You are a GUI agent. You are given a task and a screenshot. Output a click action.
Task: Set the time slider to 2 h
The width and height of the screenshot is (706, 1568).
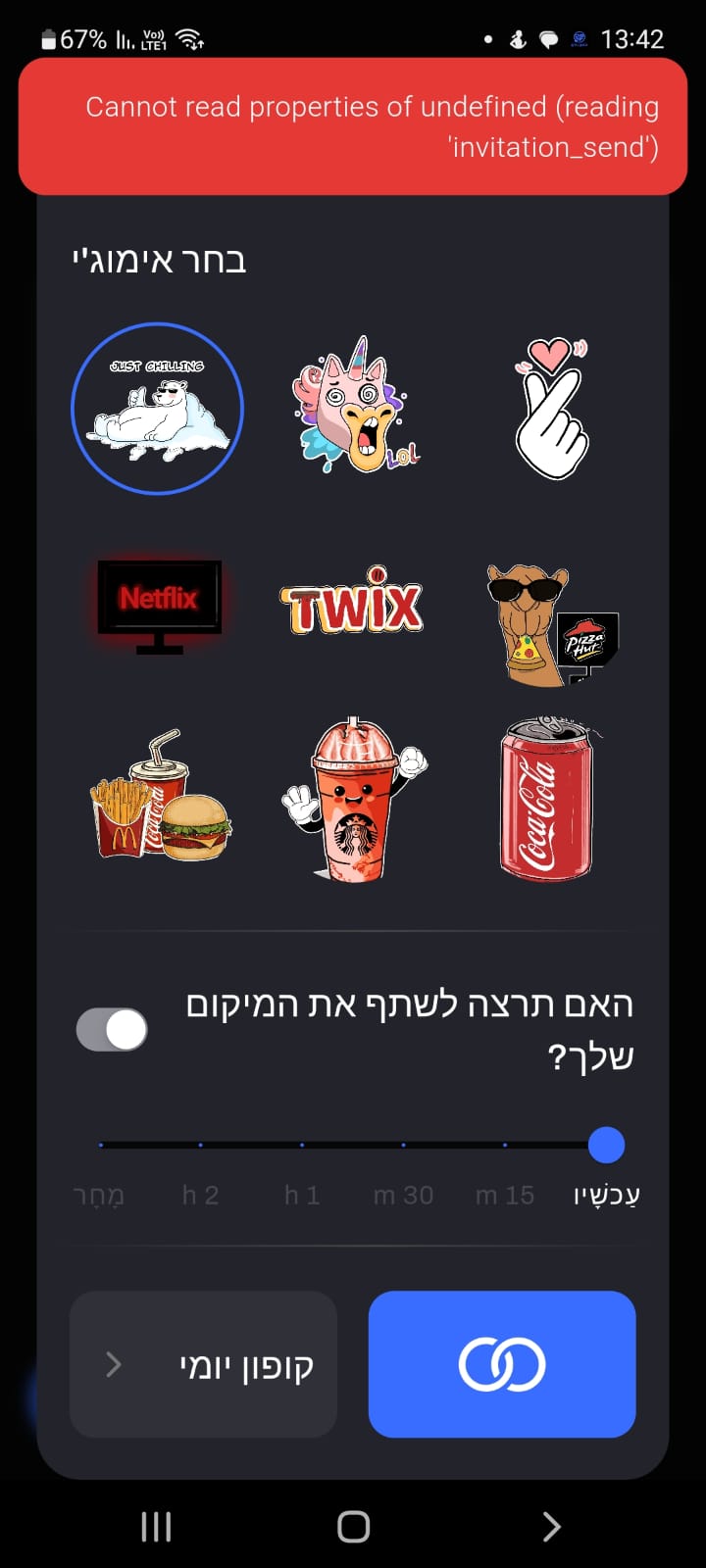[200, 1145]
